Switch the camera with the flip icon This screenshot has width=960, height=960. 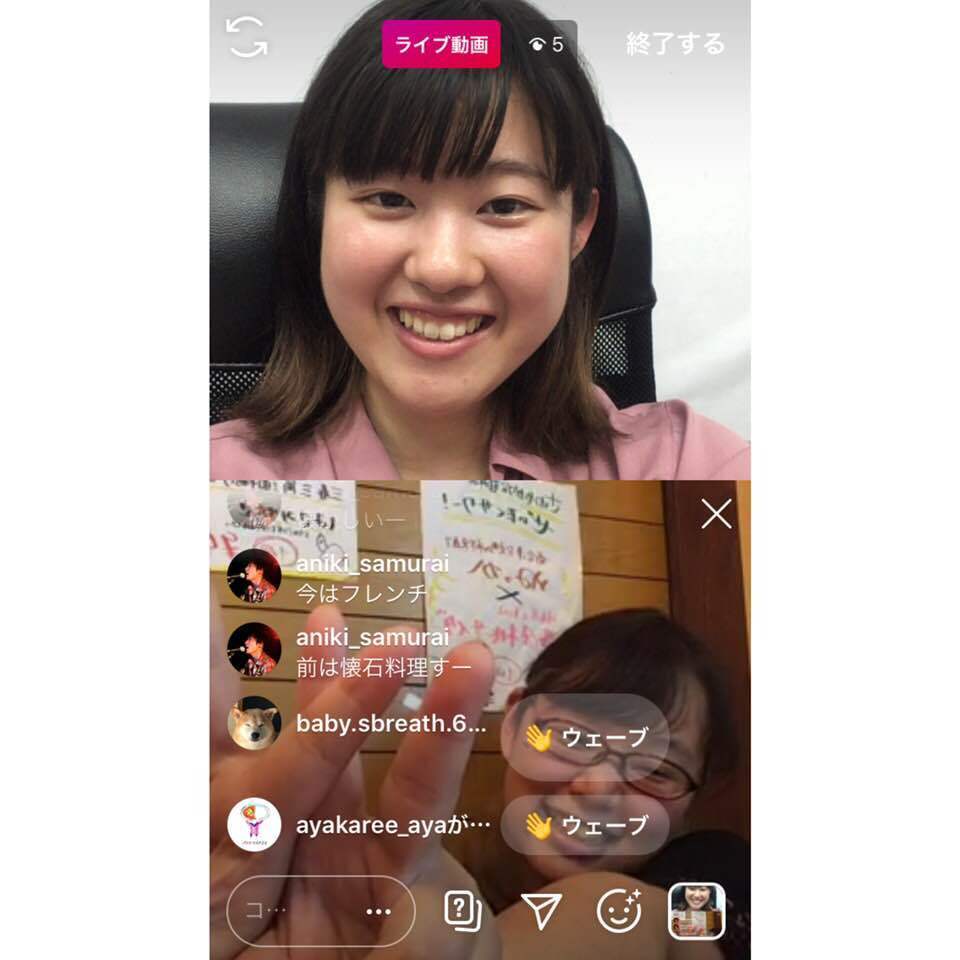pyautogui.click(x=246, y=38)
